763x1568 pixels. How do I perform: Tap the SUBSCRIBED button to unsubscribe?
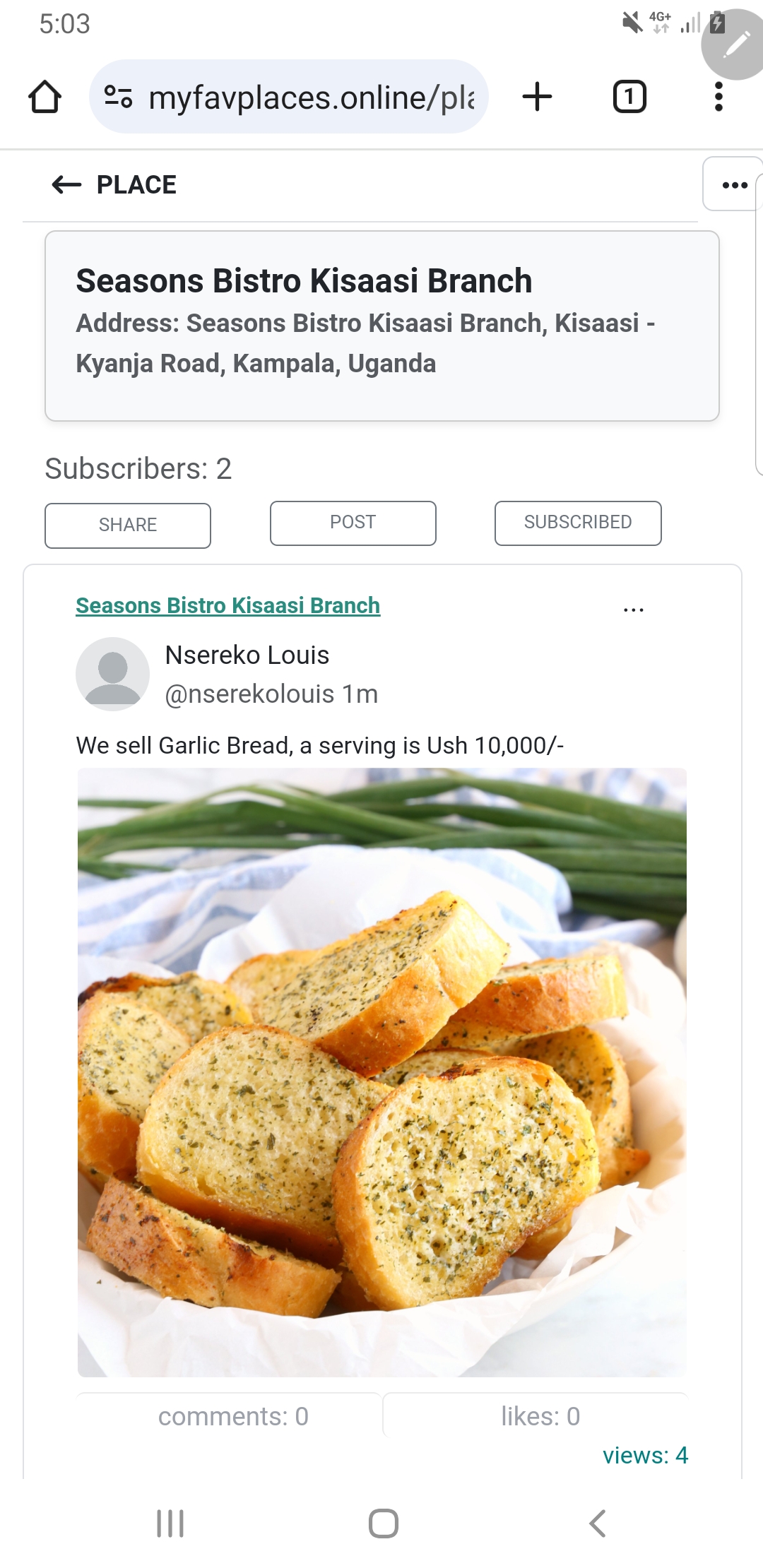point(577,523)
